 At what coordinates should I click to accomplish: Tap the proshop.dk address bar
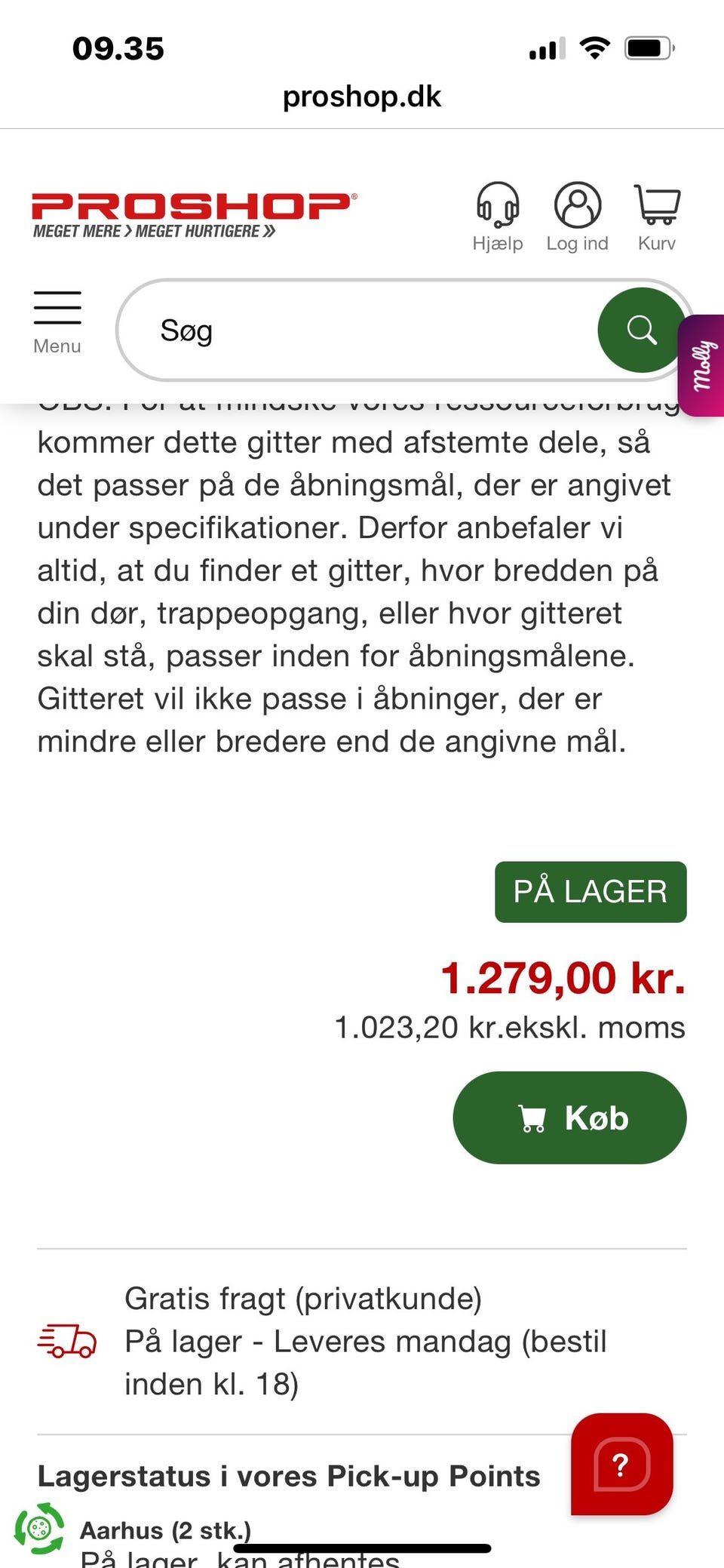pyautogui.click(x=362, y=97)
